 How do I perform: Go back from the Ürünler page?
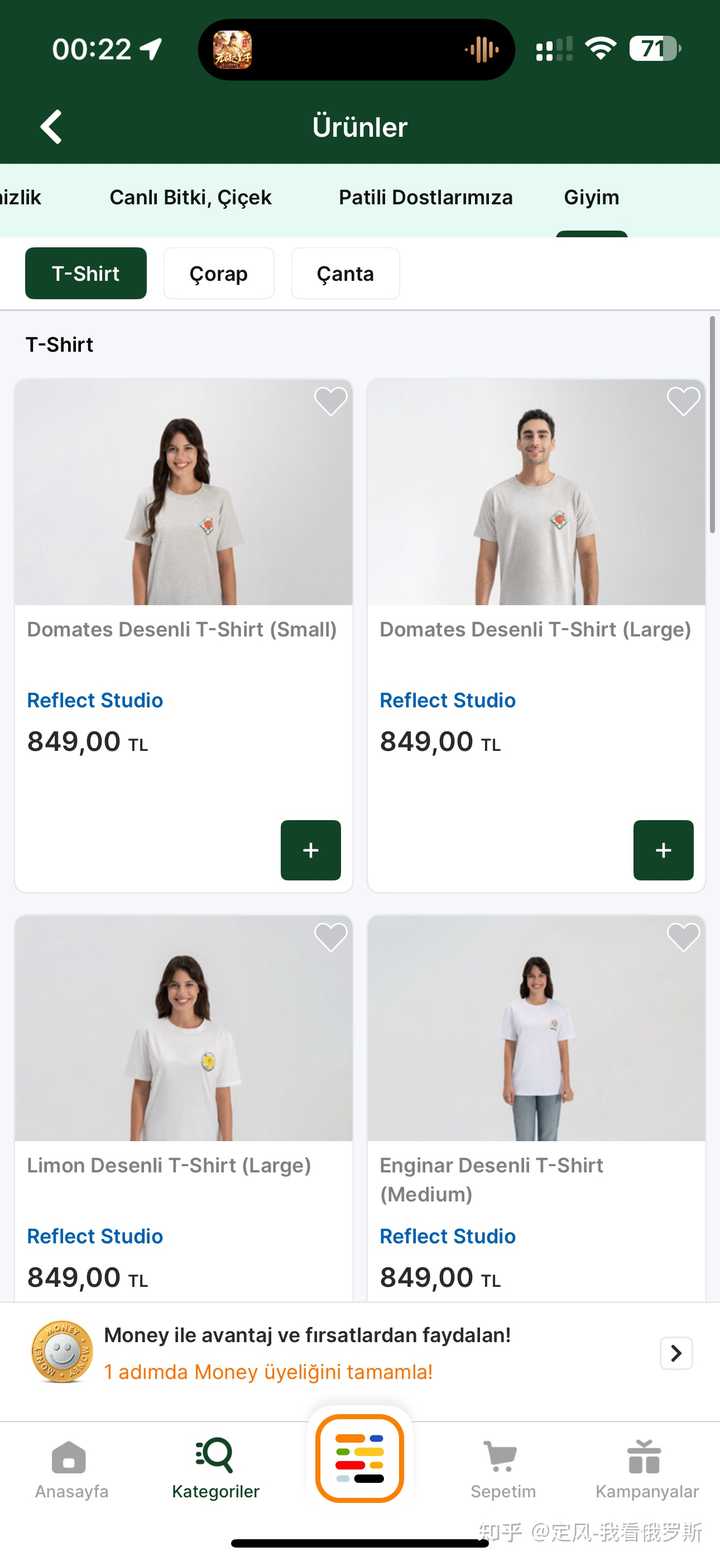(51, 127)
